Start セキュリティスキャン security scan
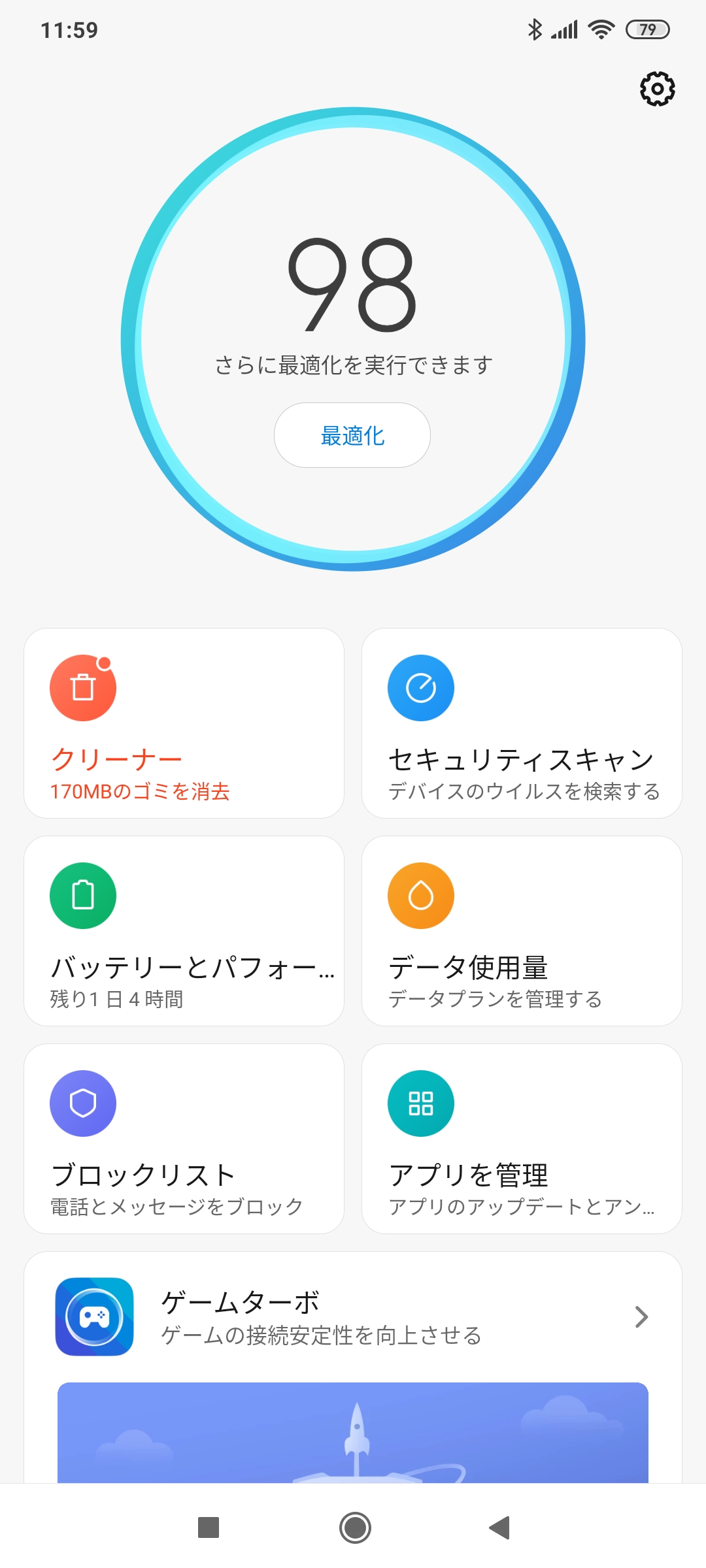The height and width of the screenshot is (1568, 706). (x=522, y=723)
